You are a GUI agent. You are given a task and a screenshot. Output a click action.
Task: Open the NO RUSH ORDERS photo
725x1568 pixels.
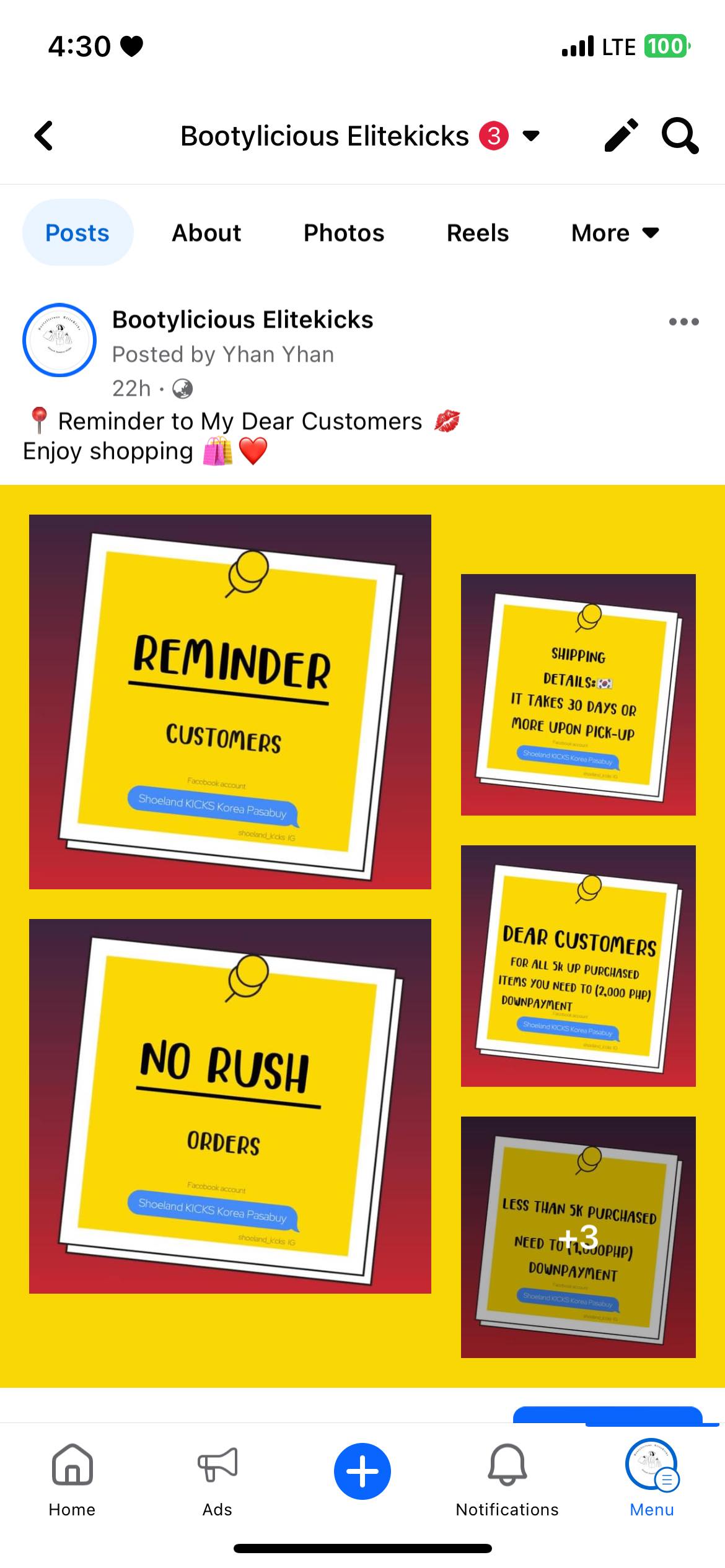230,1106
